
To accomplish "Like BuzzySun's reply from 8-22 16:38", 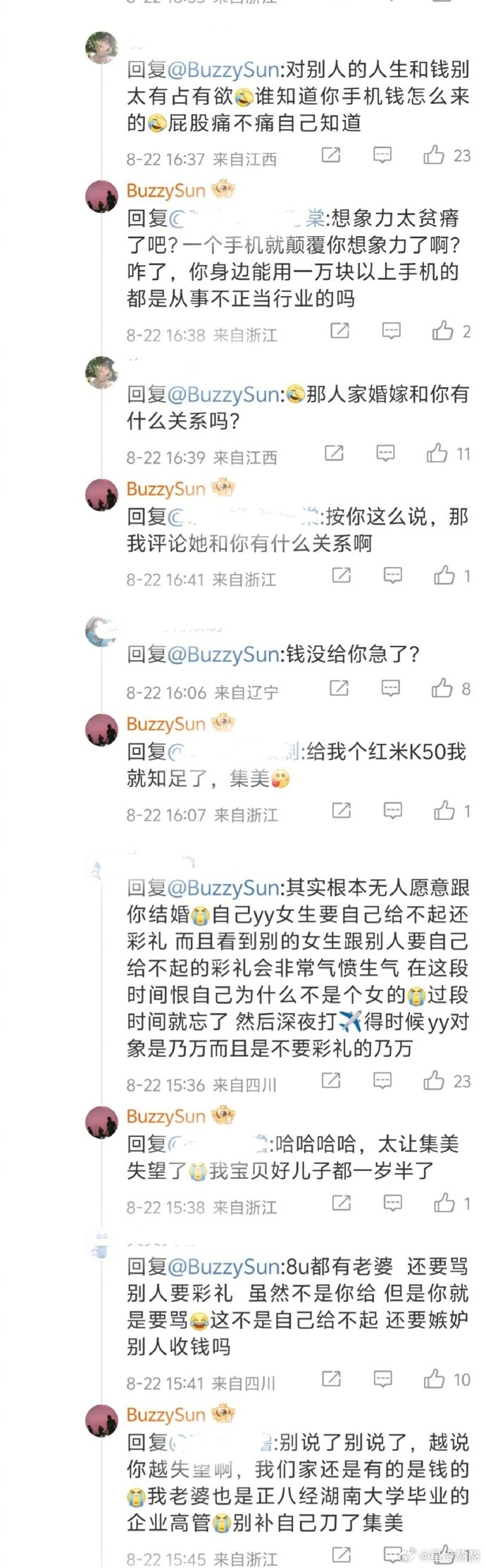I will [x=442, y=330].
